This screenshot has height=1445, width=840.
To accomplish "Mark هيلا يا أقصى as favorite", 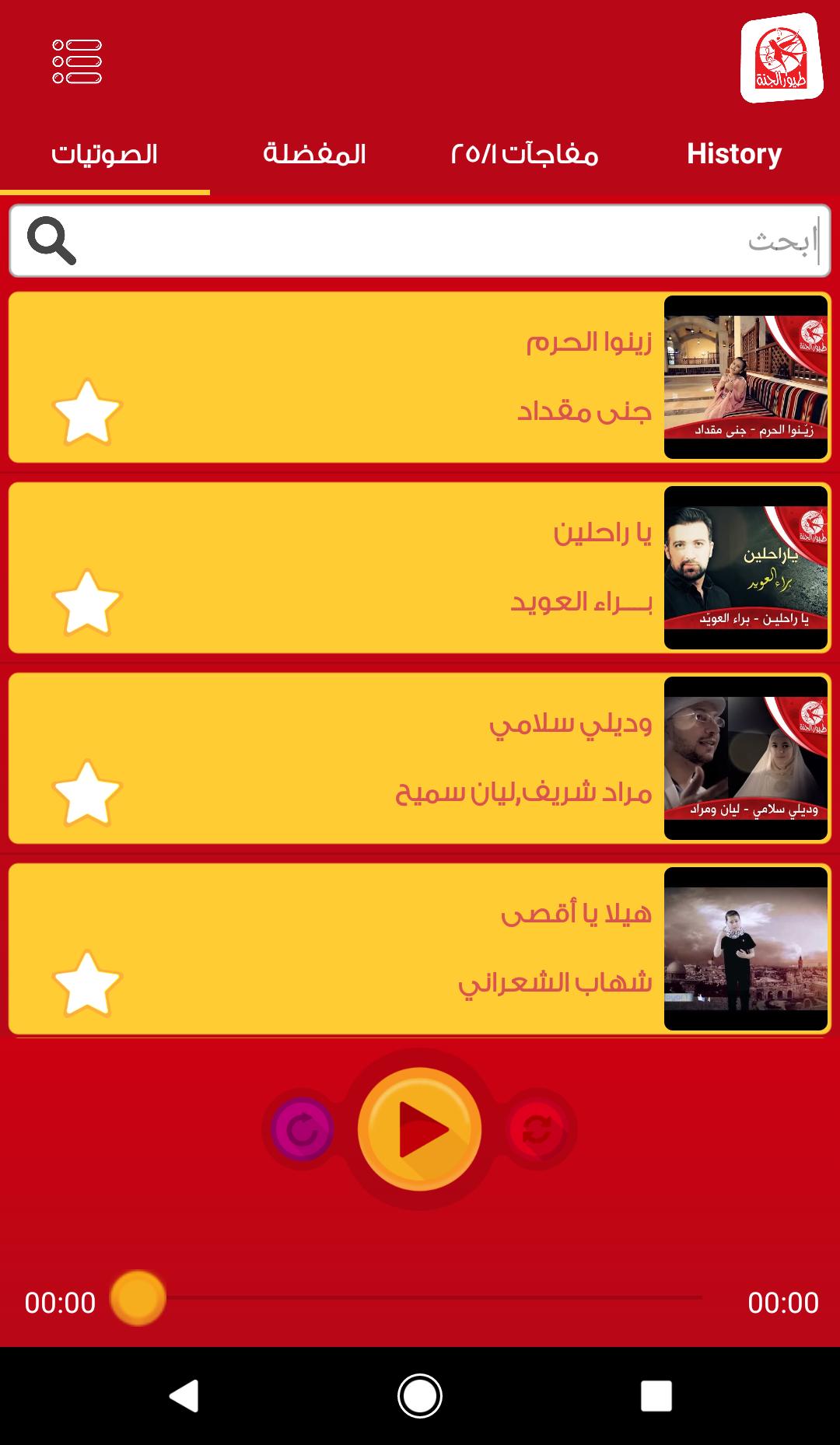I will (x=87, y=984).
